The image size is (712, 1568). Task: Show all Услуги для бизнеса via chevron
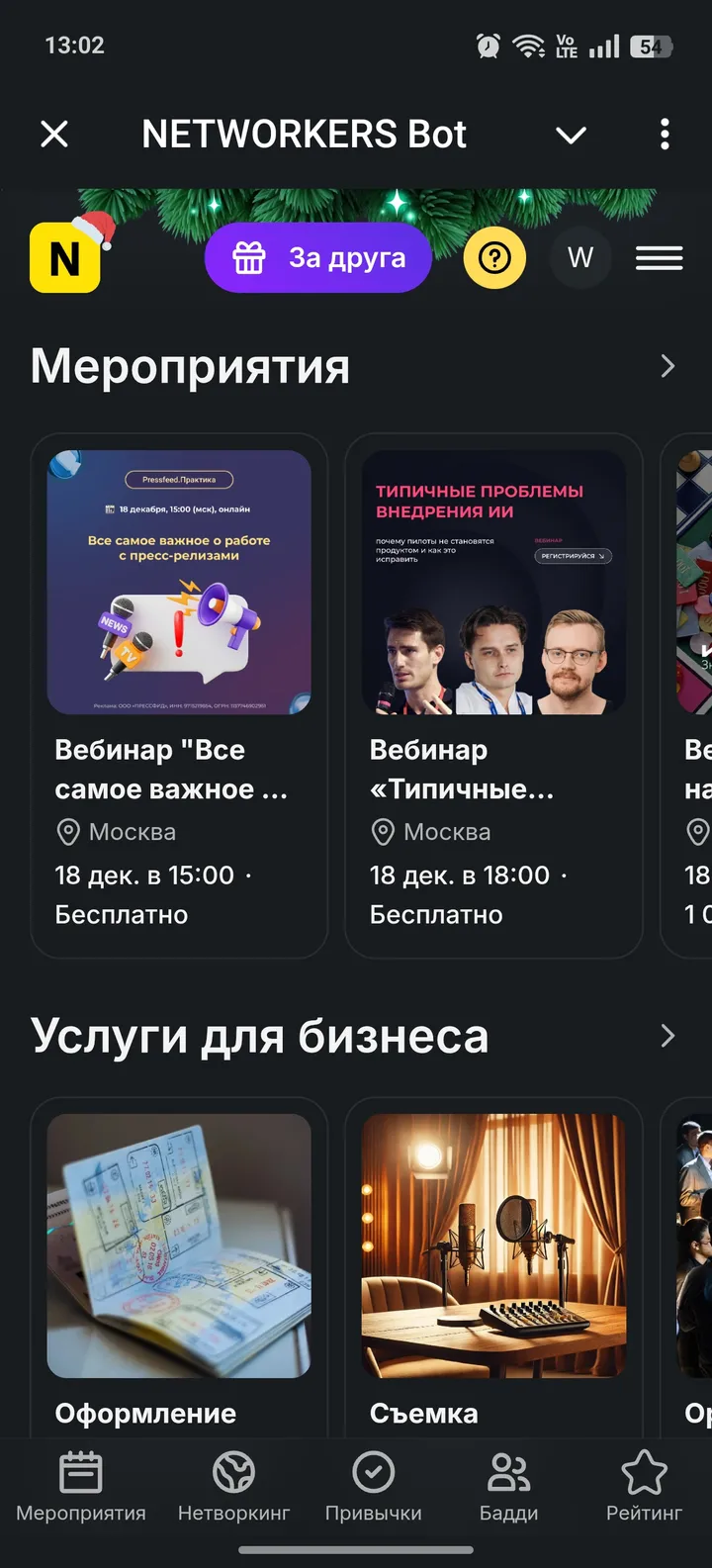(x=667, y=1036)
